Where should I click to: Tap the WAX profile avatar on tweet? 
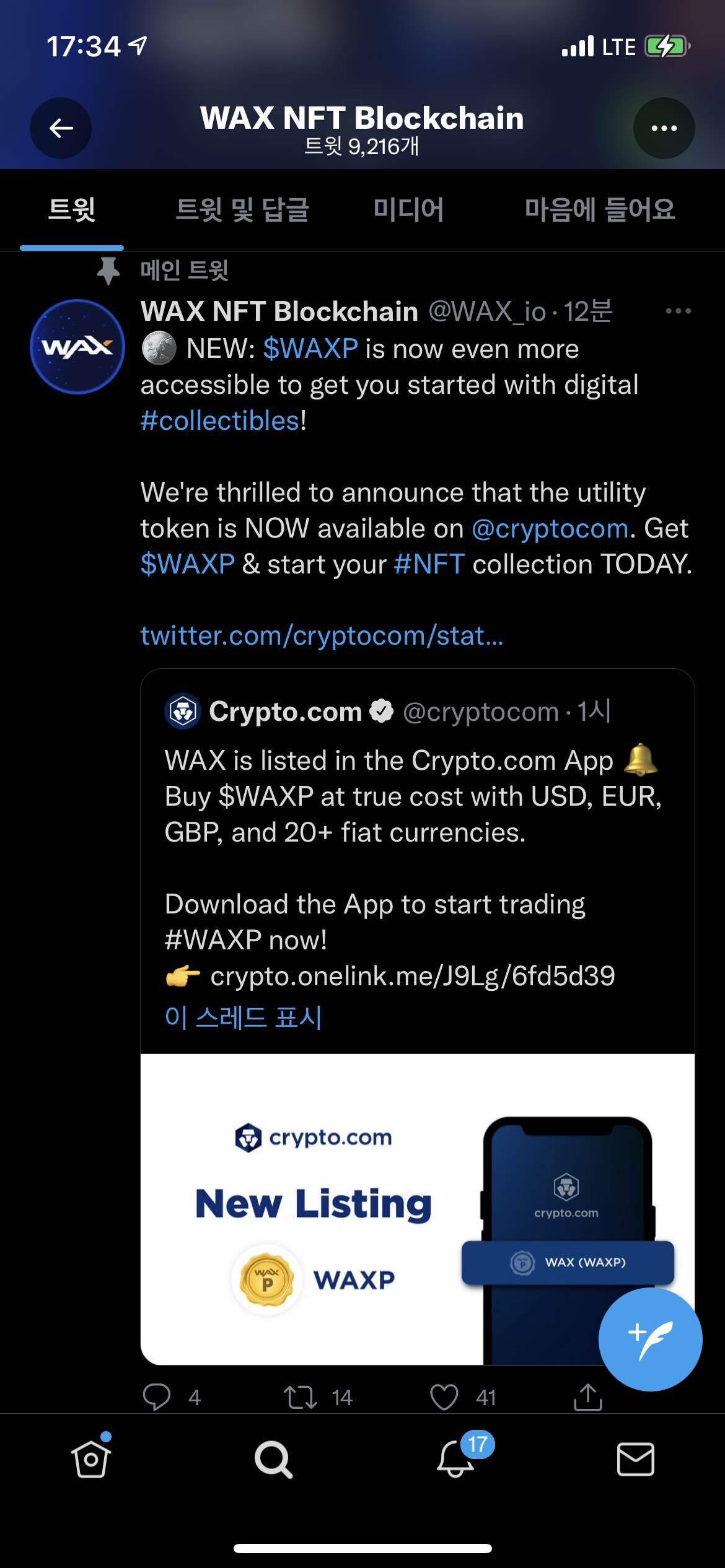[x=77, y=347]
